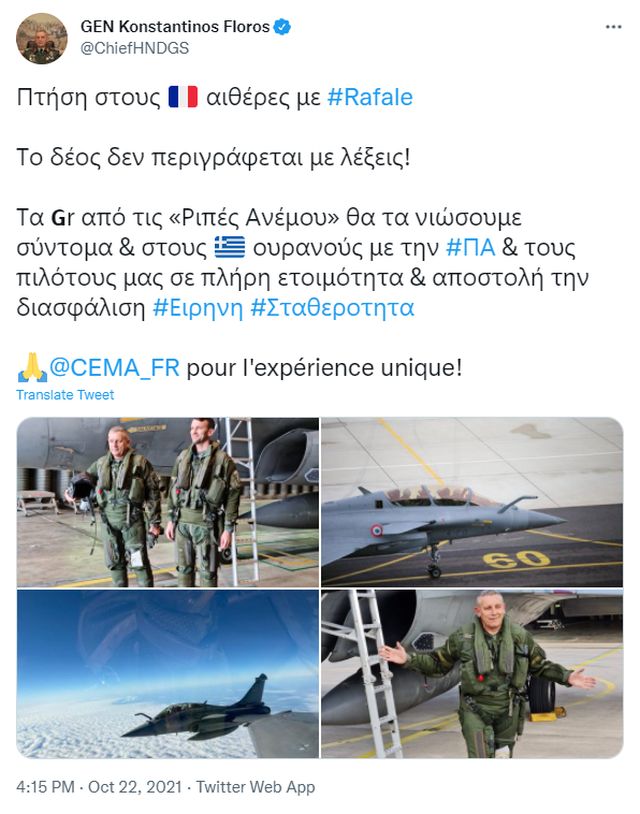Open the #Ειρηνη hashtag
The image size is (640, 814).
click(198, 308)
